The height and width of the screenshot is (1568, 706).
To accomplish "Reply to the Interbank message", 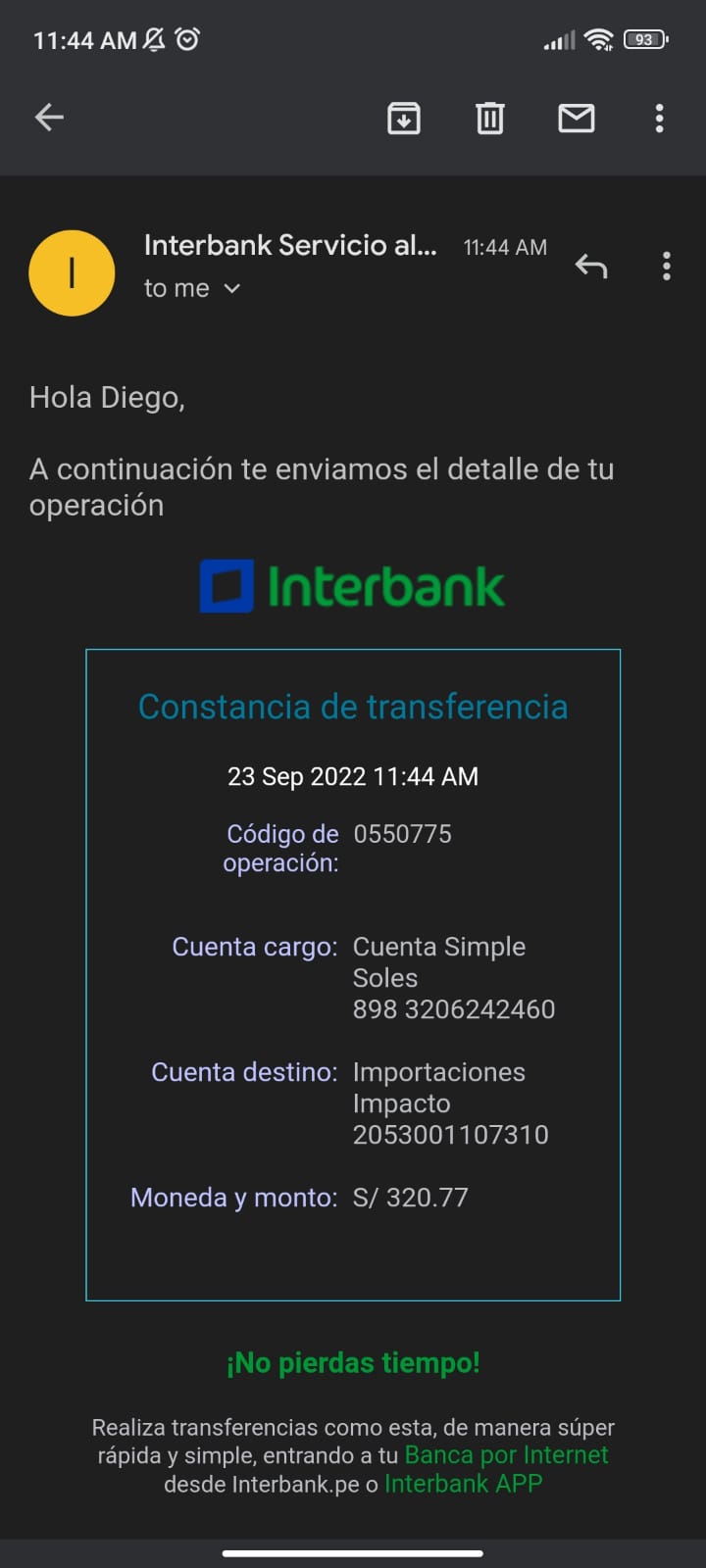I will pyautogui.click(x=591, y=266).
